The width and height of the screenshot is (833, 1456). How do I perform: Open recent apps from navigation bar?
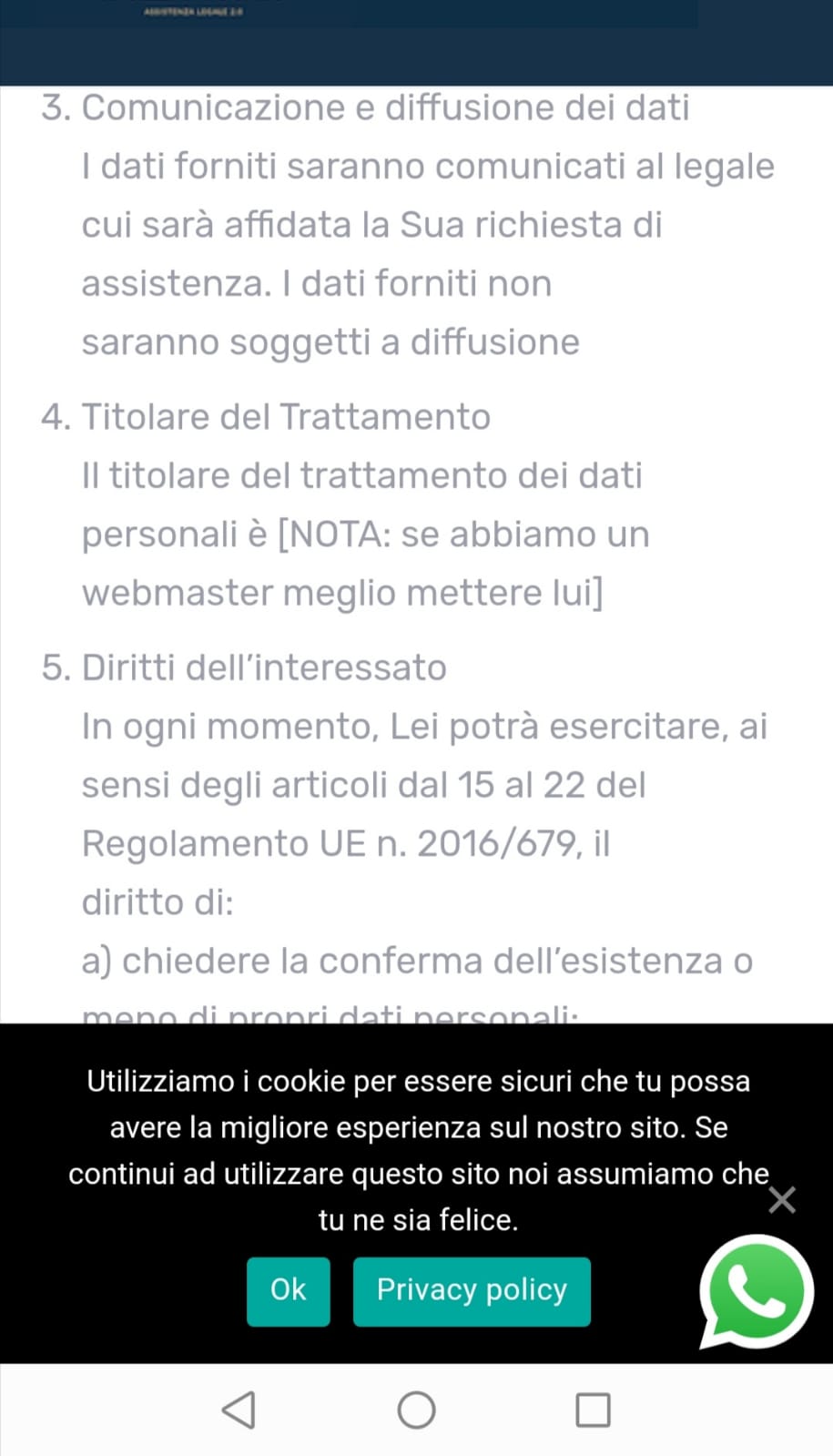(x=593, y=1410)
